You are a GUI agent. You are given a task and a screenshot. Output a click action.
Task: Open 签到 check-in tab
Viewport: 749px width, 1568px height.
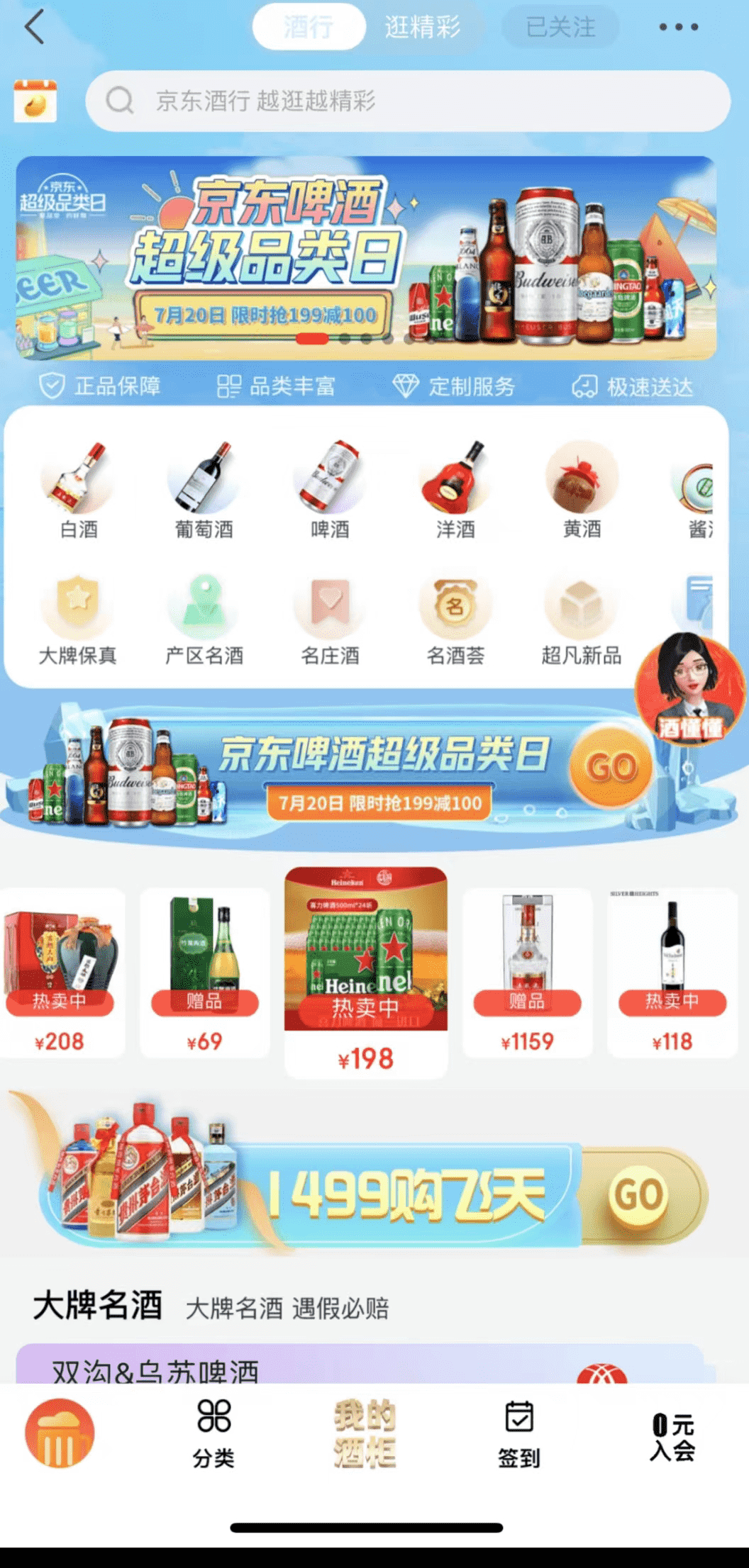518,1433
